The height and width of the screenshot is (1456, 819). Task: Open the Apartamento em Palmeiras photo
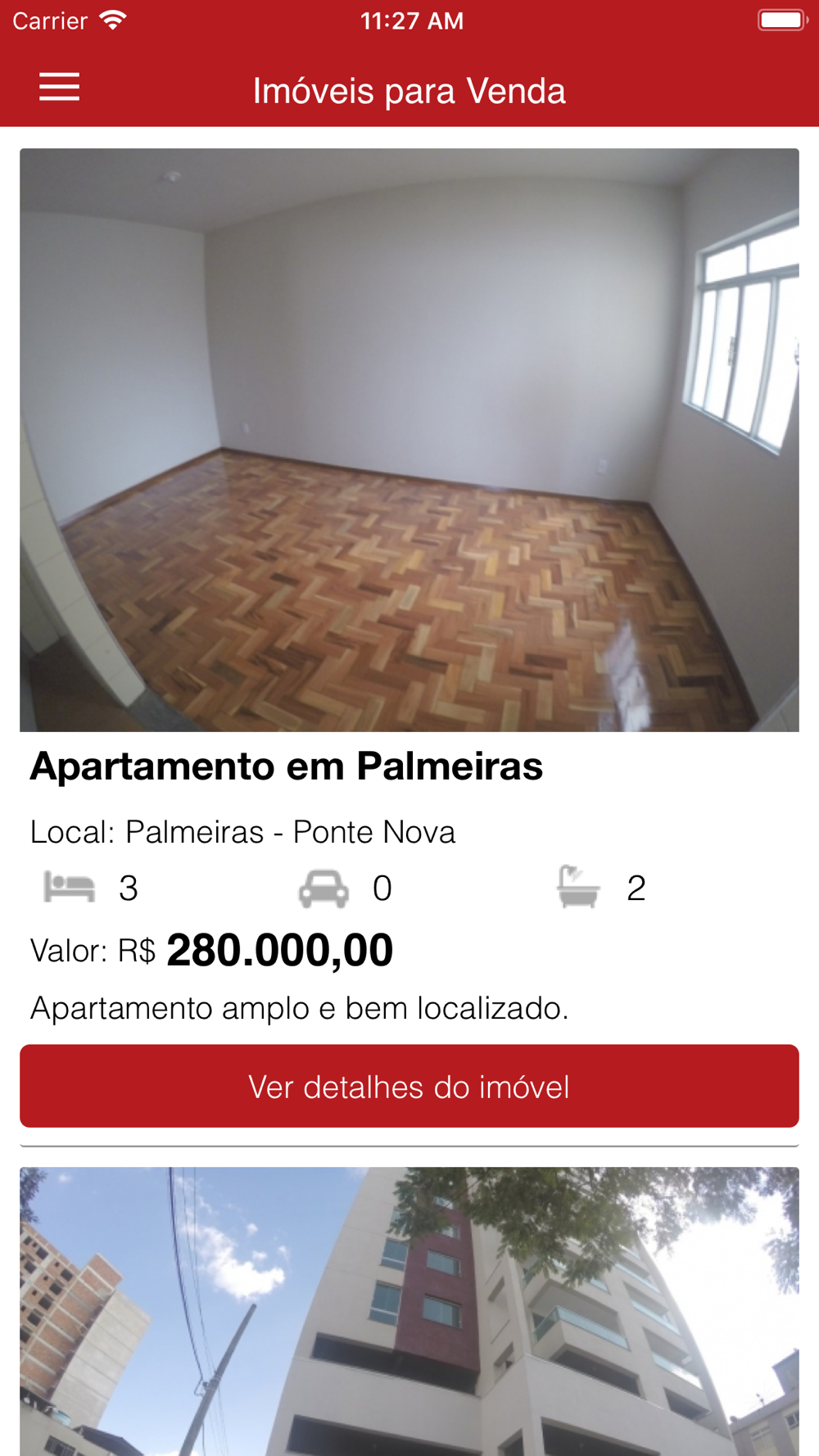pyautogui.click(x=409, y=440)
